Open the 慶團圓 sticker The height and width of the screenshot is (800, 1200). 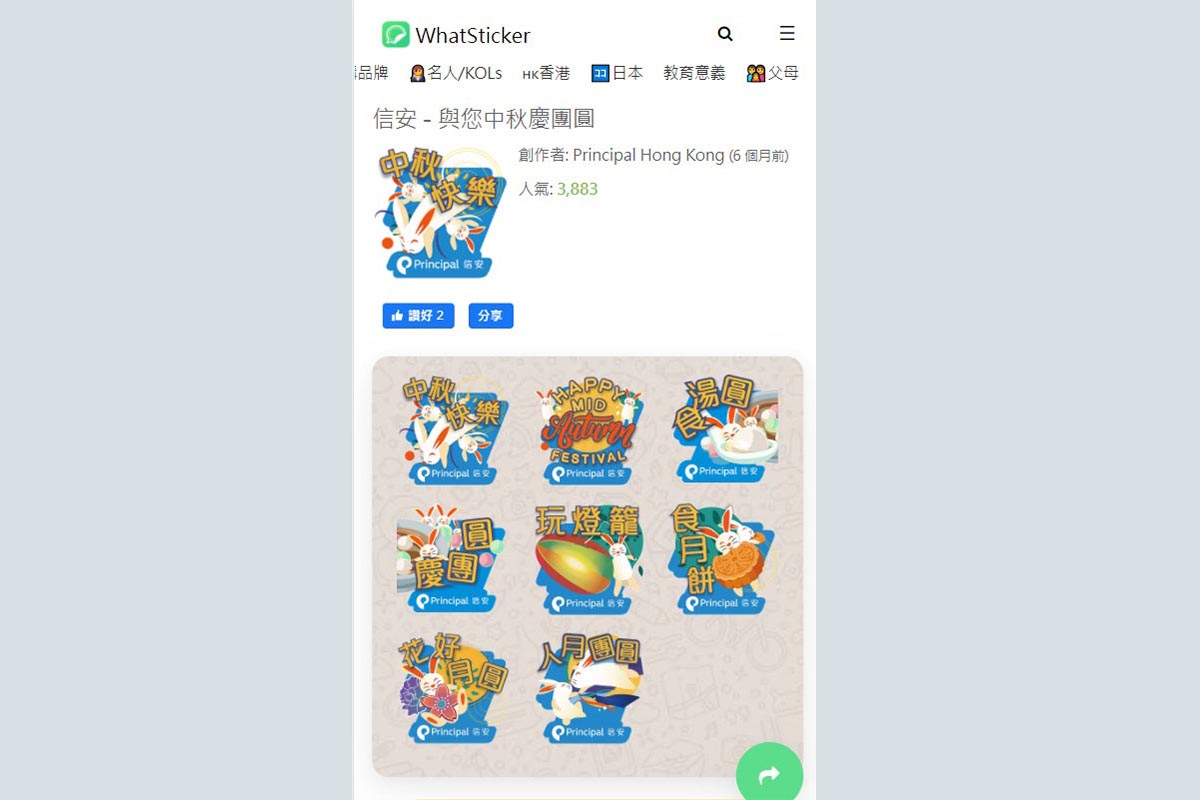[x=453, y=558]
